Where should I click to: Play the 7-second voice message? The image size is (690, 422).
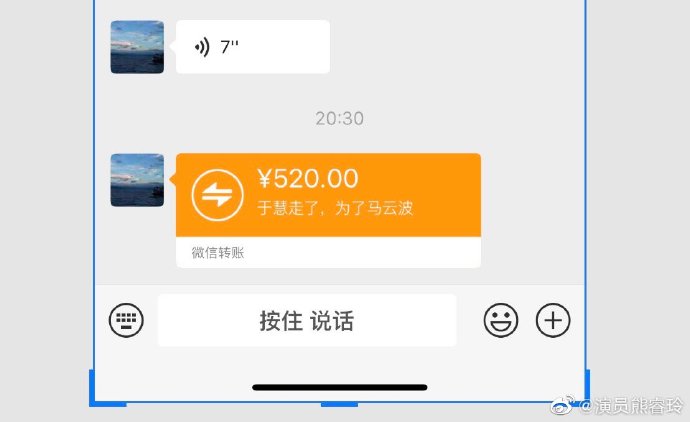(252, 47)
